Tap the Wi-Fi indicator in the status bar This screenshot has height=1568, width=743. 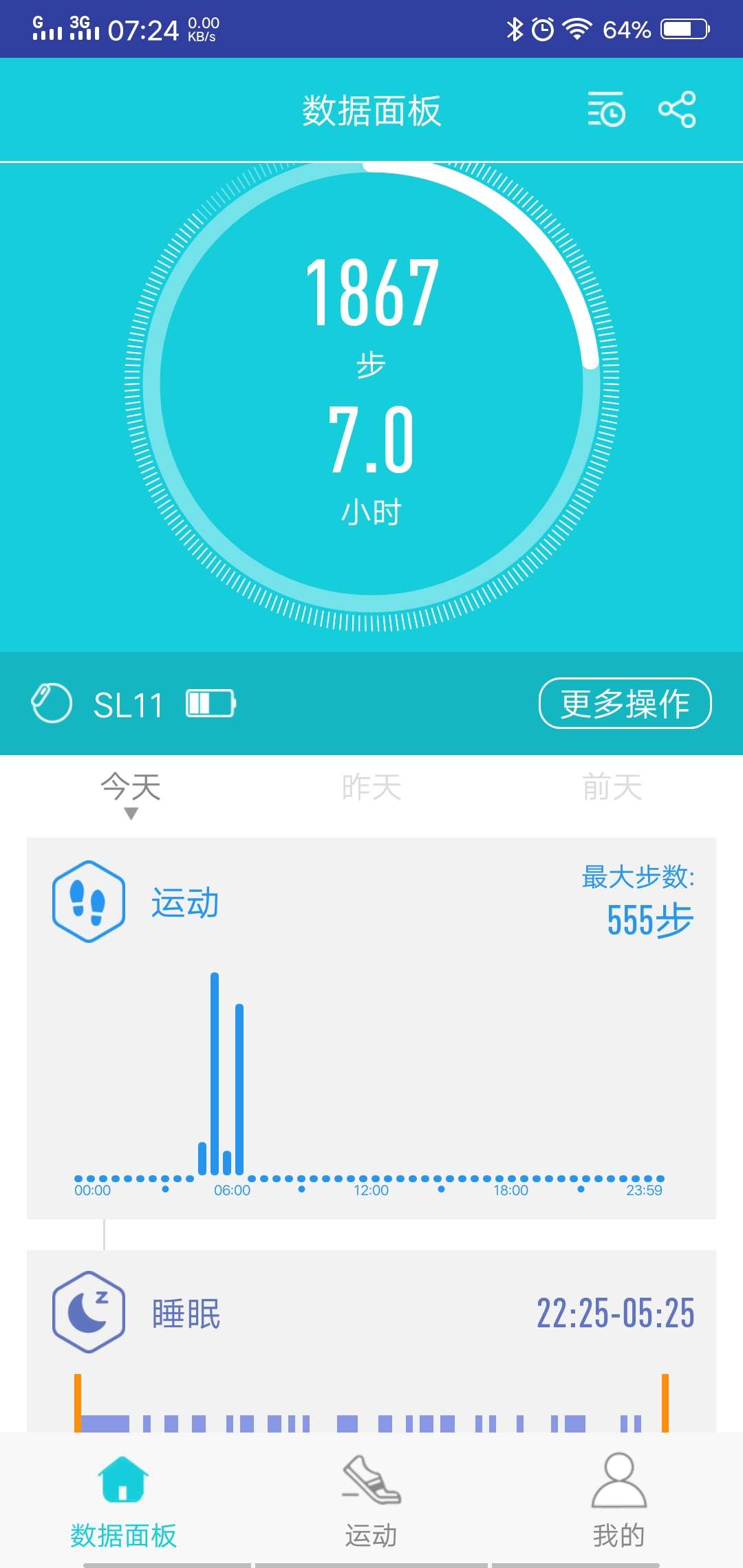click(577, 28)
